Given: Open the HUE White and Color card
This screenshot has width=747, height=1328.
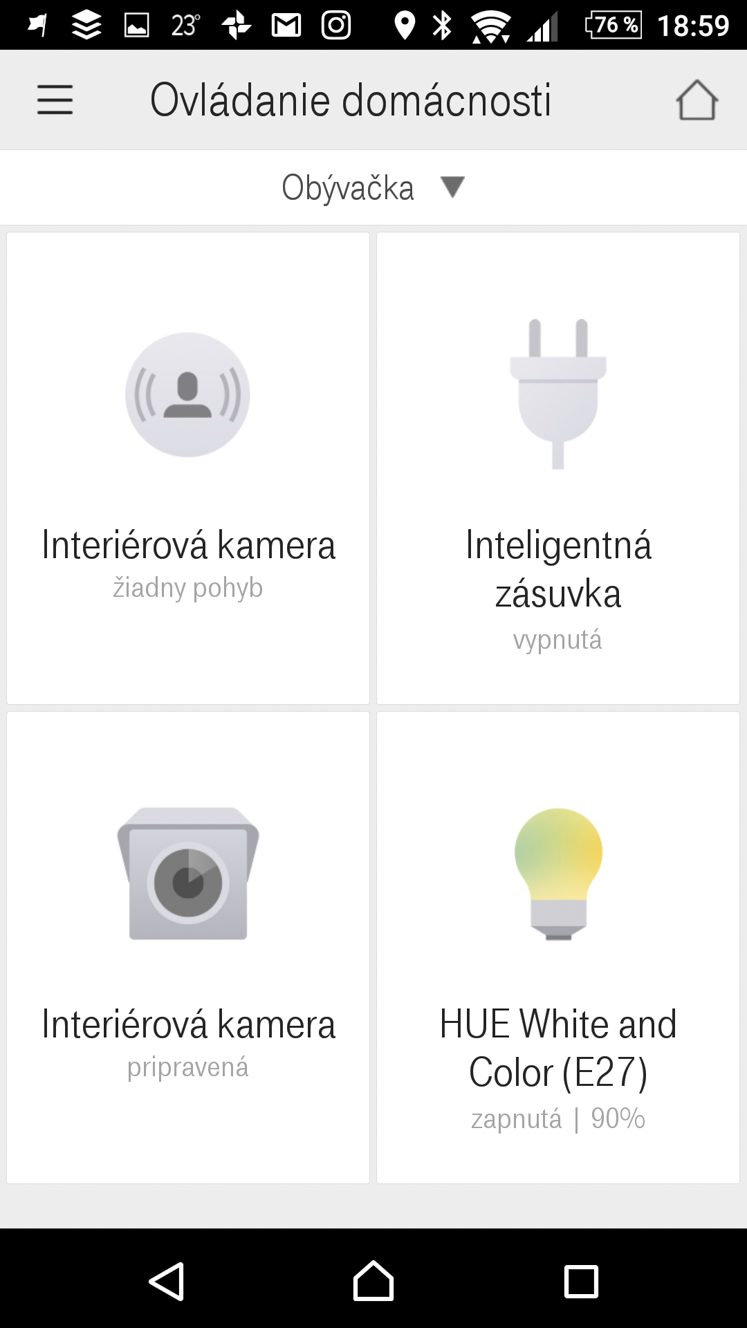Looking at the screenshot, I should (558, 948).
